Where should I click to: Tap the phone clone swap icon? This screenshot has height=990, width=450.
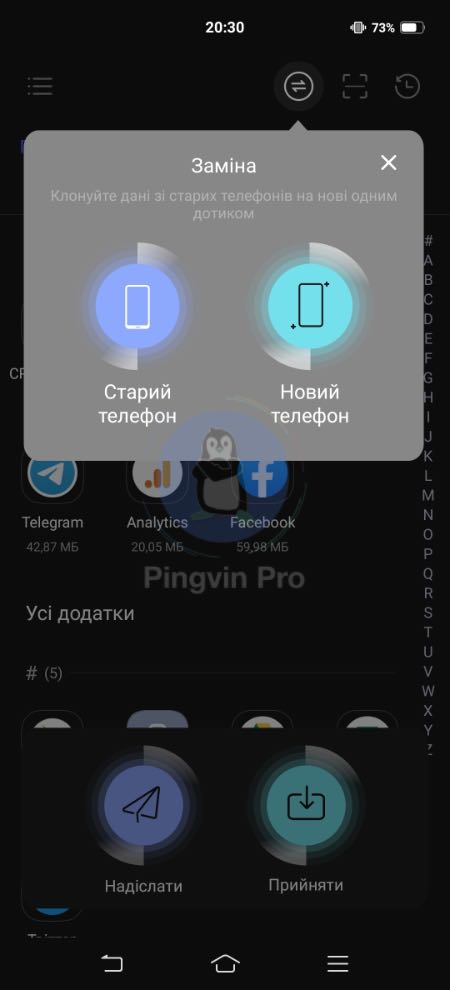(298, 86)
